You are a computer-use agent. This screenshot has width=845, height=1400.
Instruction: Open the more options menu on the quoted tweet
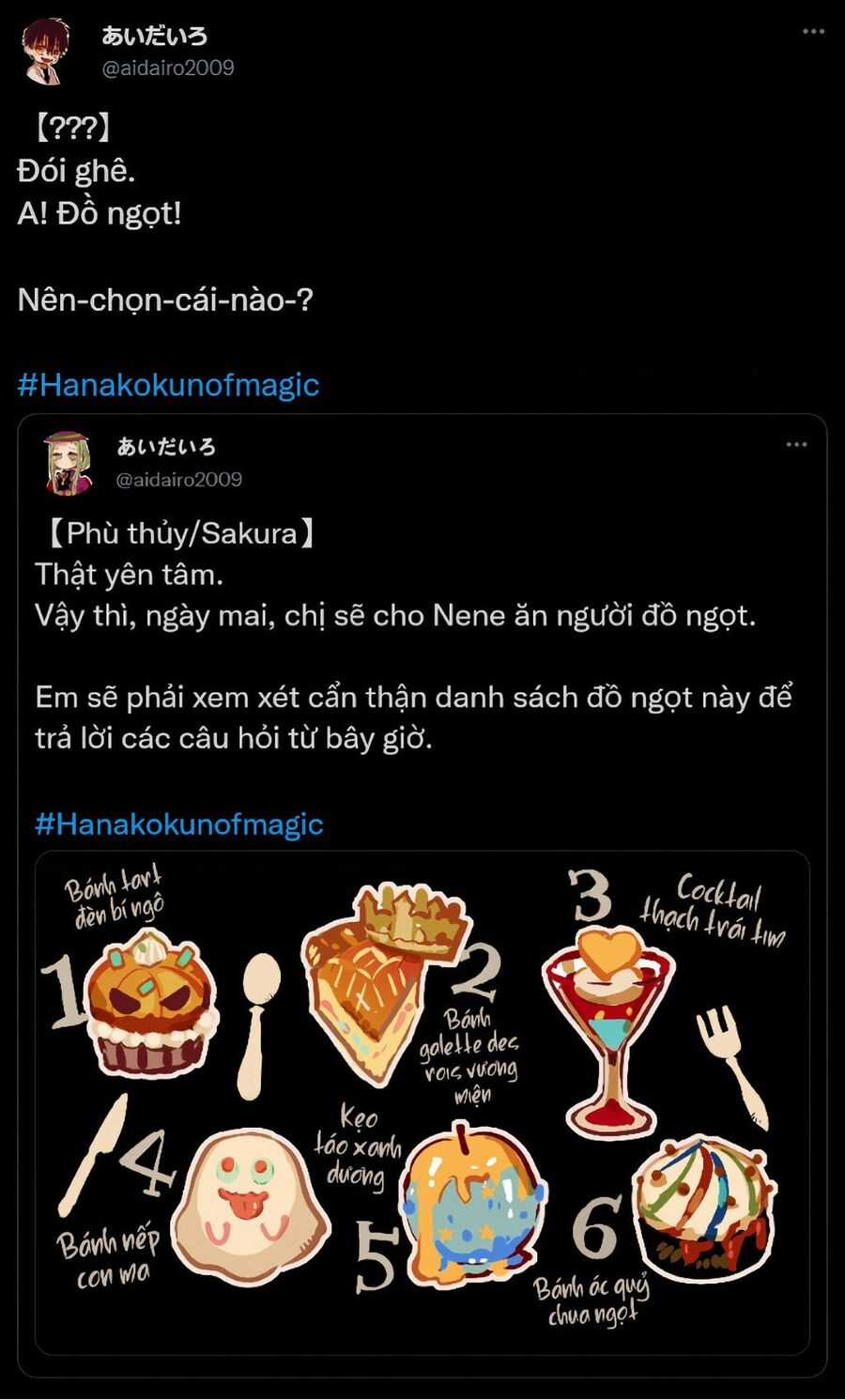[x=794, y=446]
